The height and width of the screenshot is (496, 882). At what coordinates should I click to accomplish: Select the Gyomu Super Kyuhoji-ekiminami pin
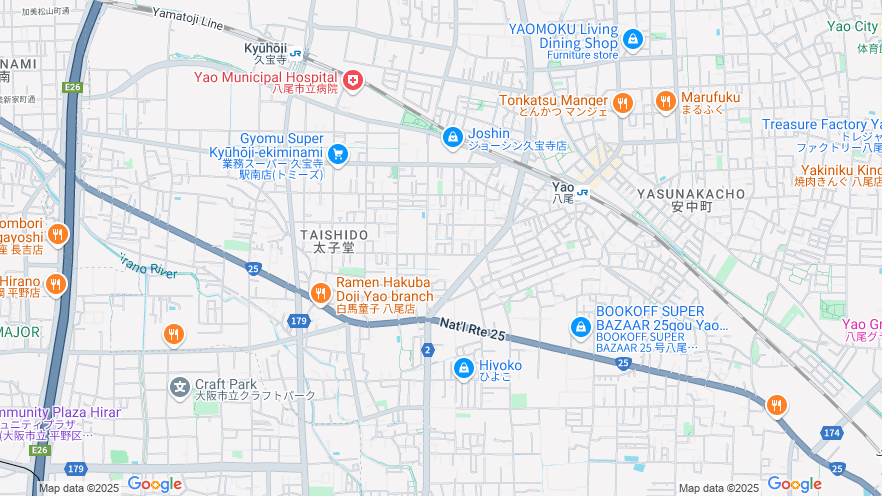tap(338, 153)
